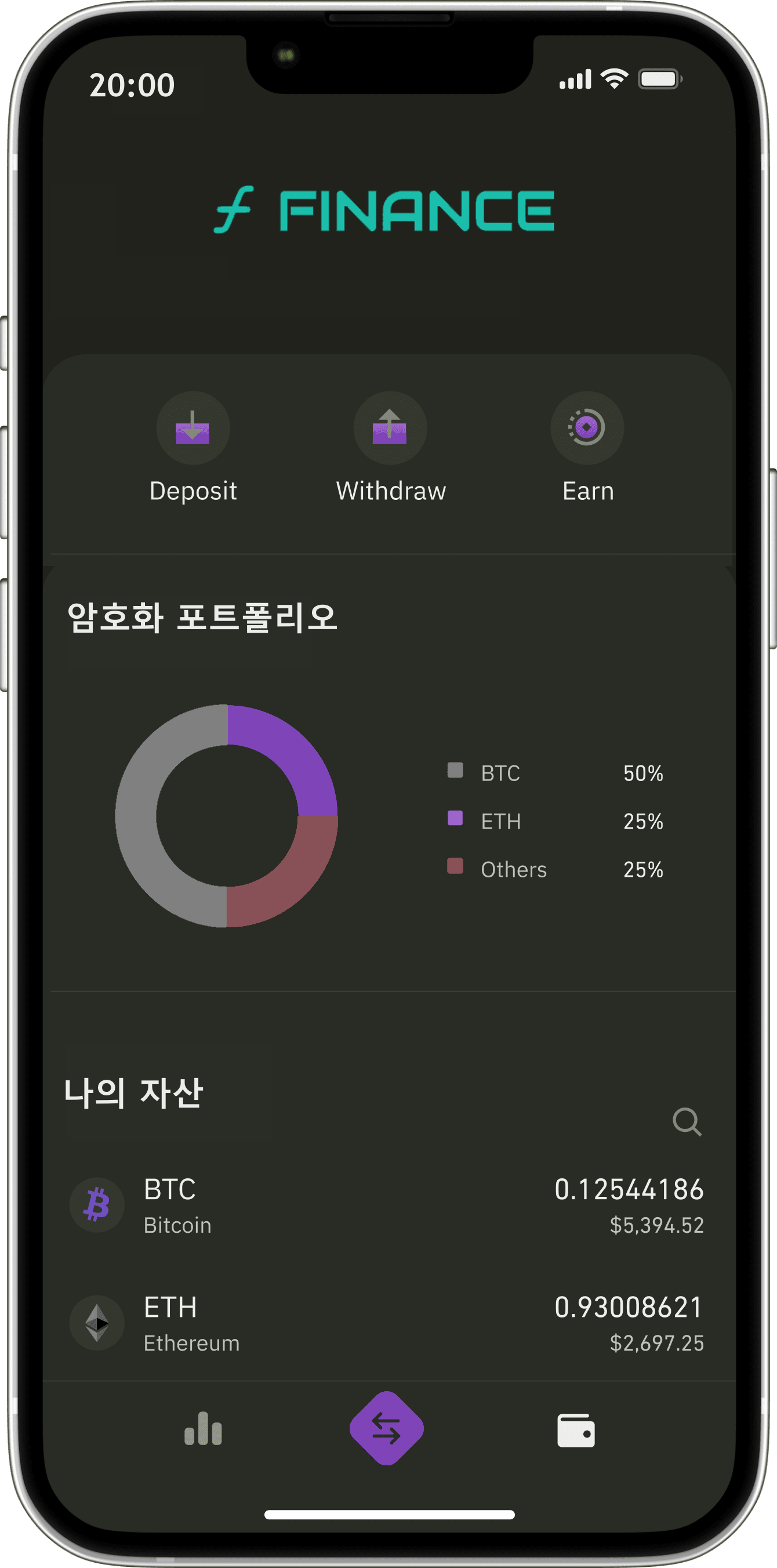The image size is (777, 1568).
Task: Open the Withdraw option
Action: pyautogui.click(x=390, y=429)
